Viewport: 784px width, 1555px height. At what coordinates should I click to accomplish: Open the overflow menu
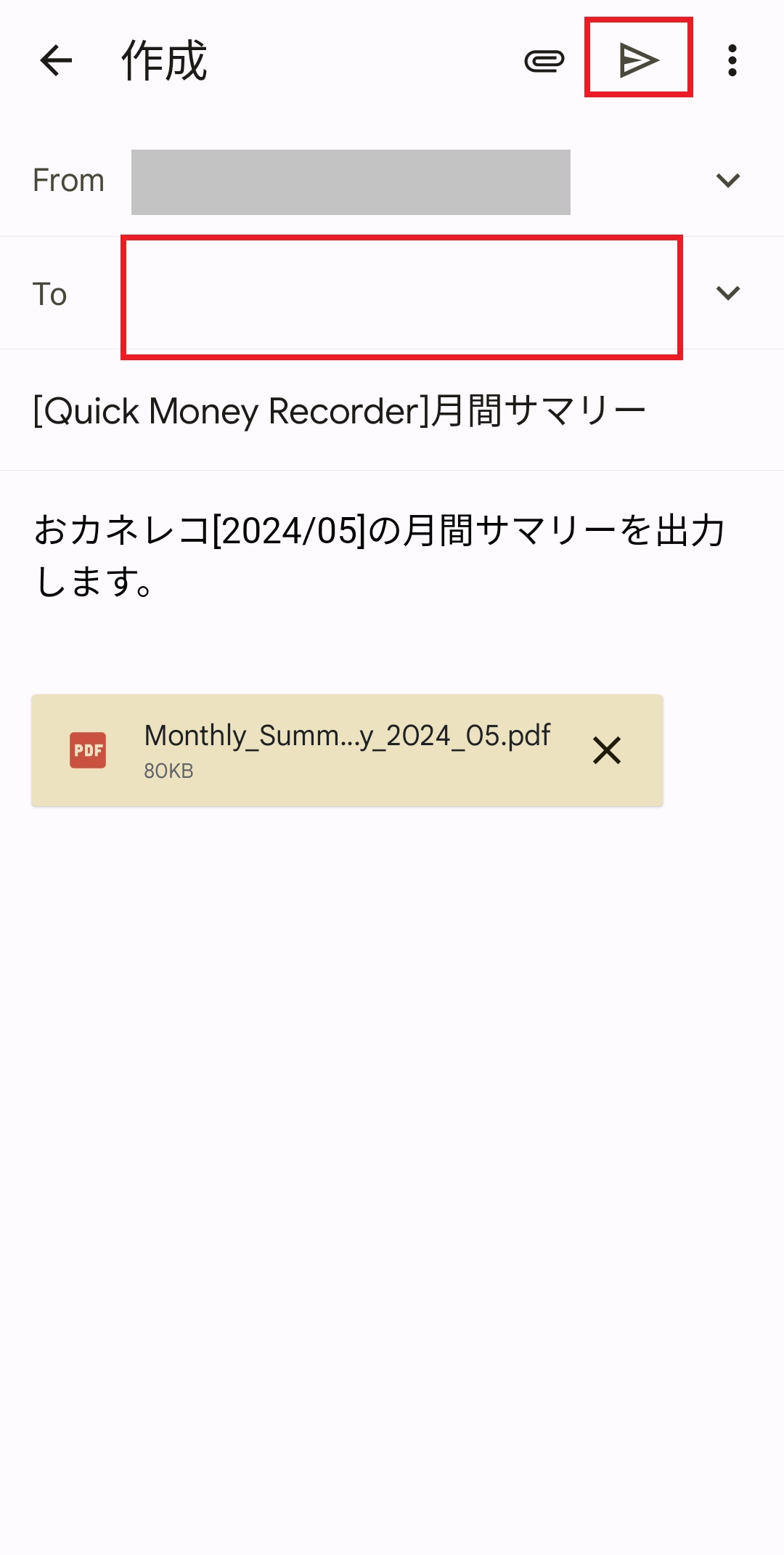[732, 60]
